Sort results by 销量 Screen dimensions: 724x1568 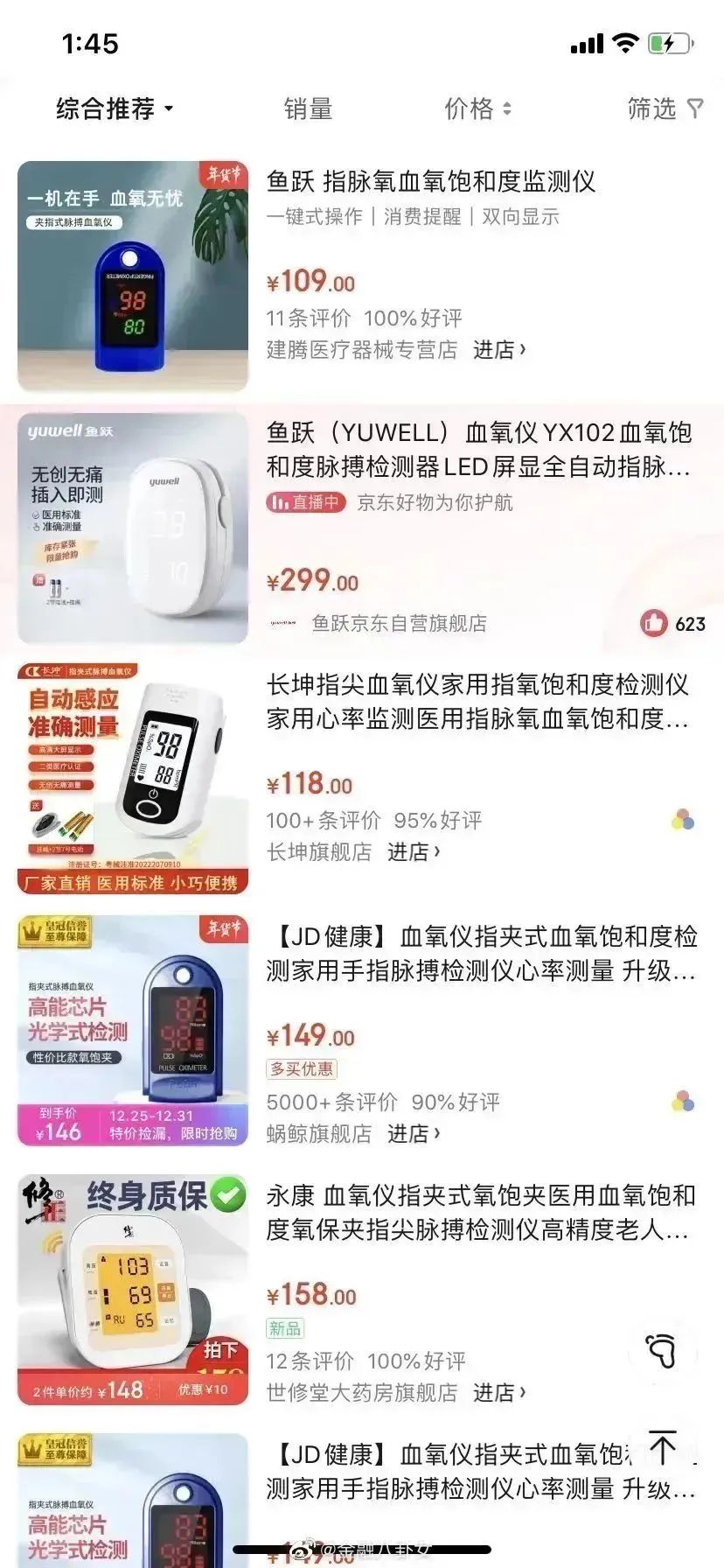point(308,109)
